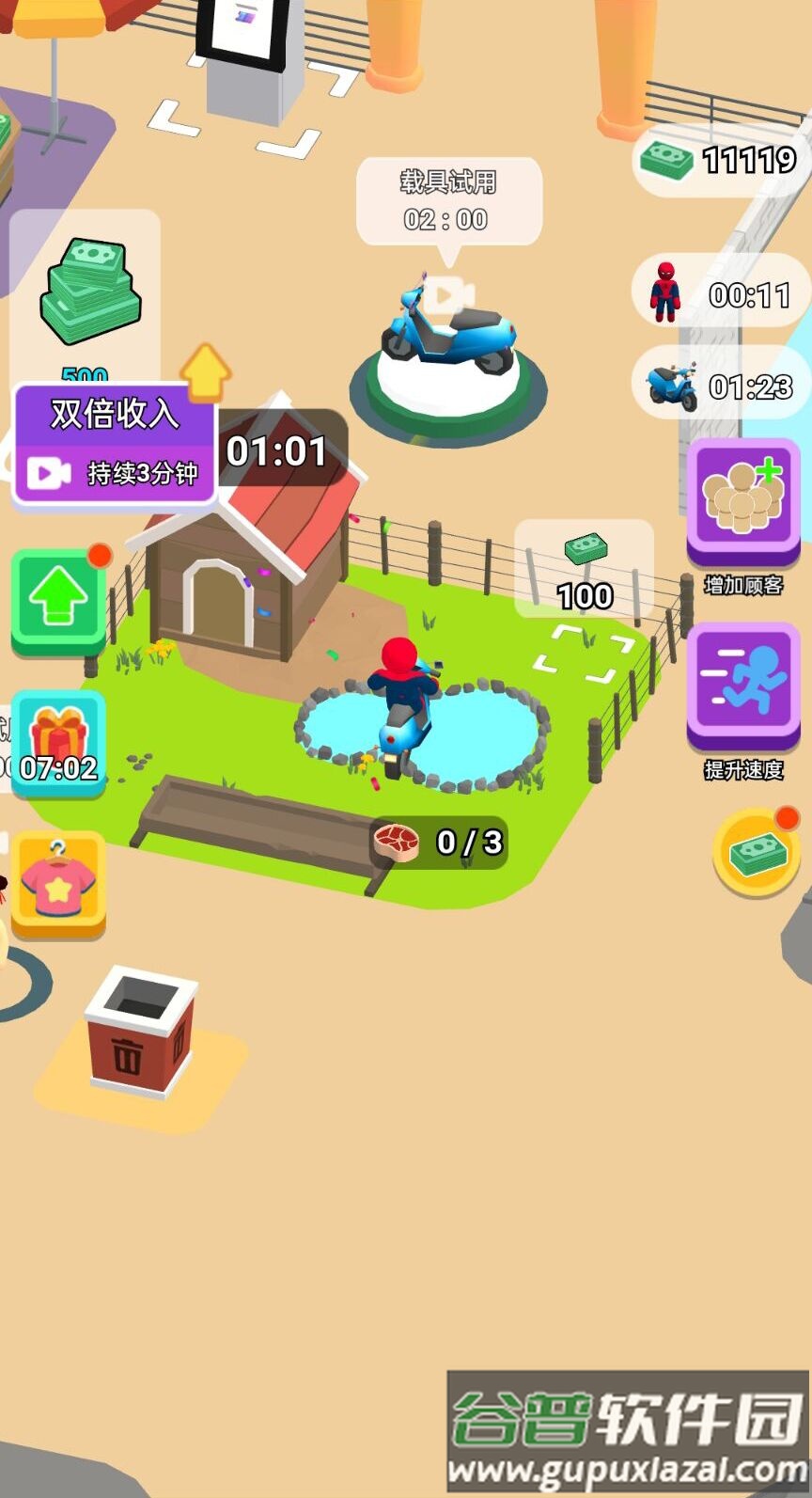812x1498 pixels.
Task: Open the round cash bonus button
Action: [757, 853]
